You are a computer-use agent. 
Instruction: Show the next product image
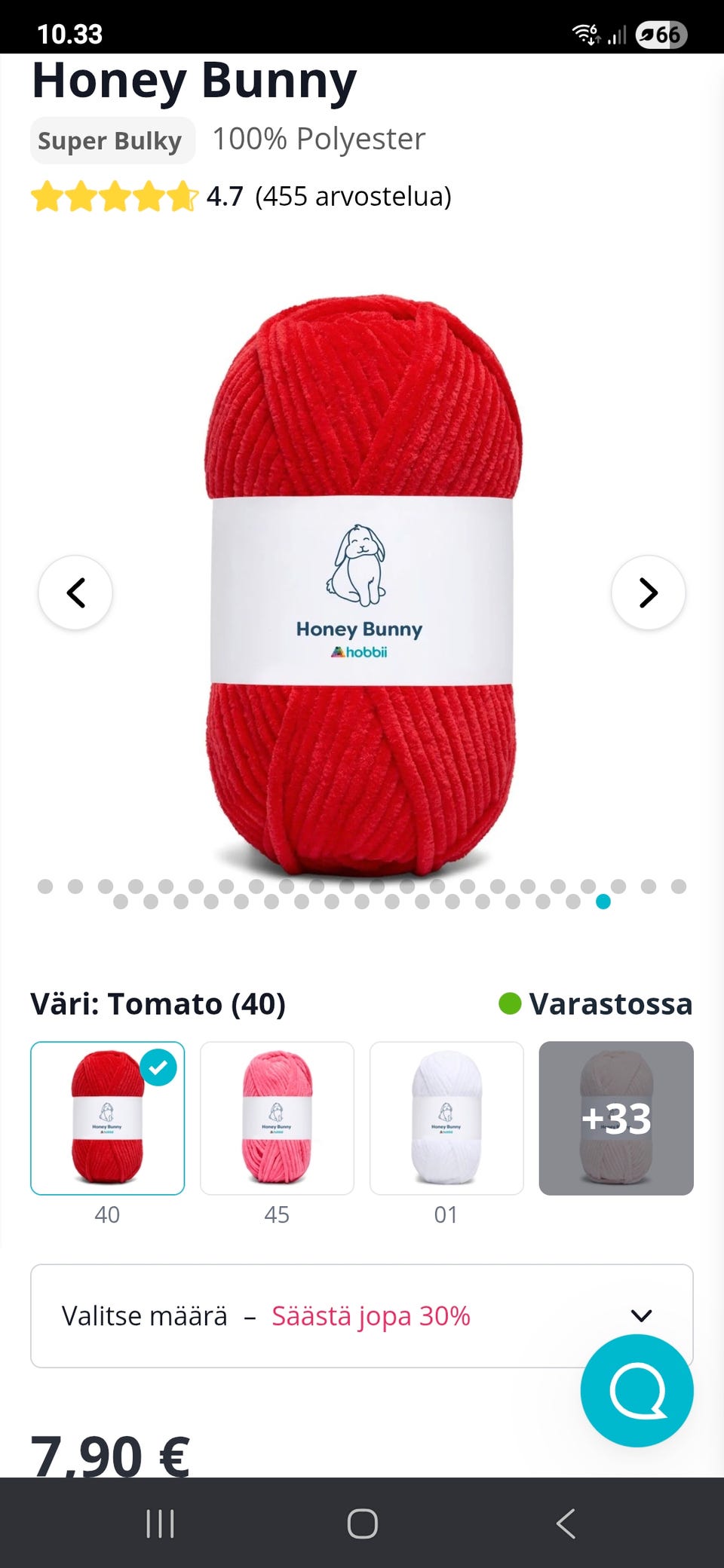649,593
